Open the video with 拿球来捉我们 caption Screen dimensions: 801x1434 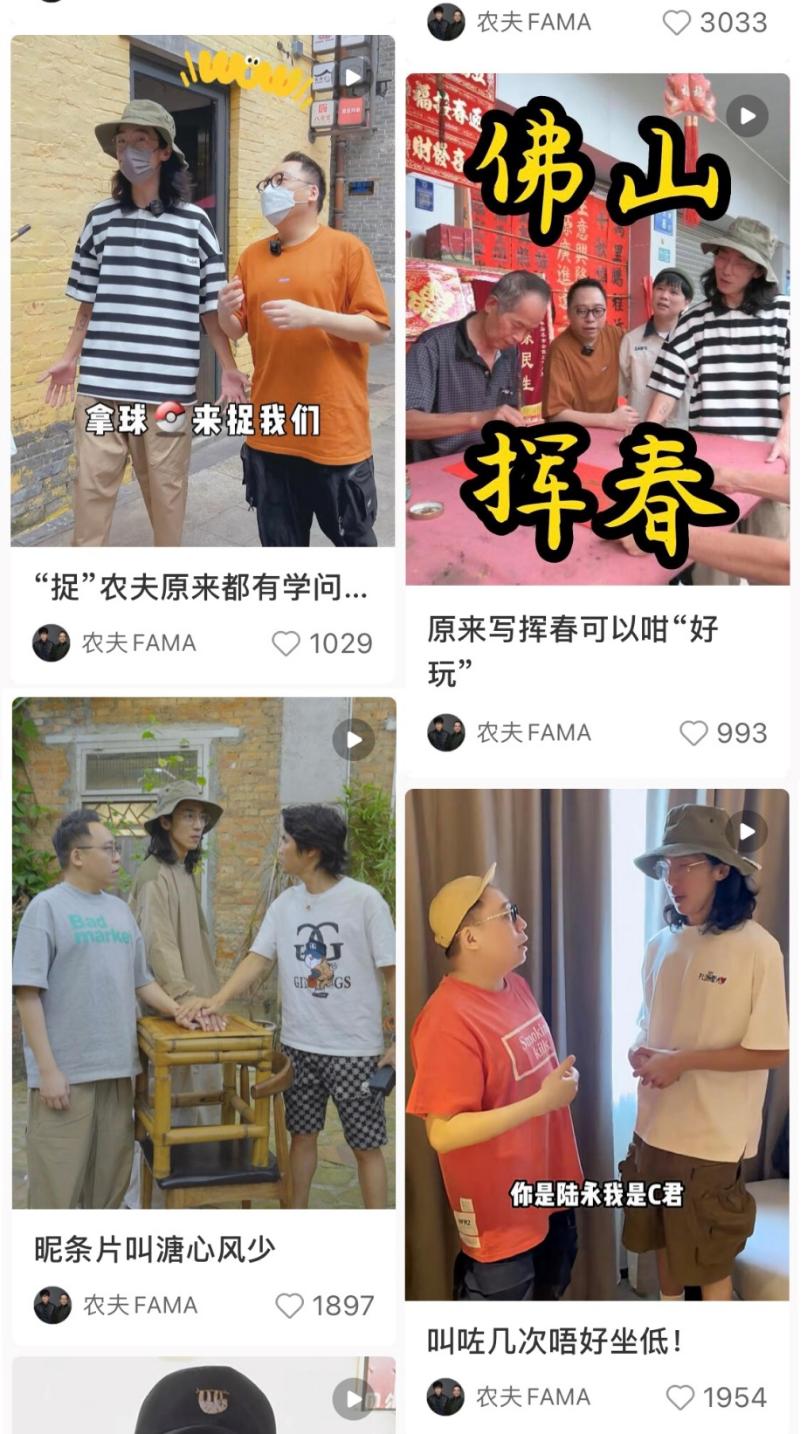(x=203, y=290)
